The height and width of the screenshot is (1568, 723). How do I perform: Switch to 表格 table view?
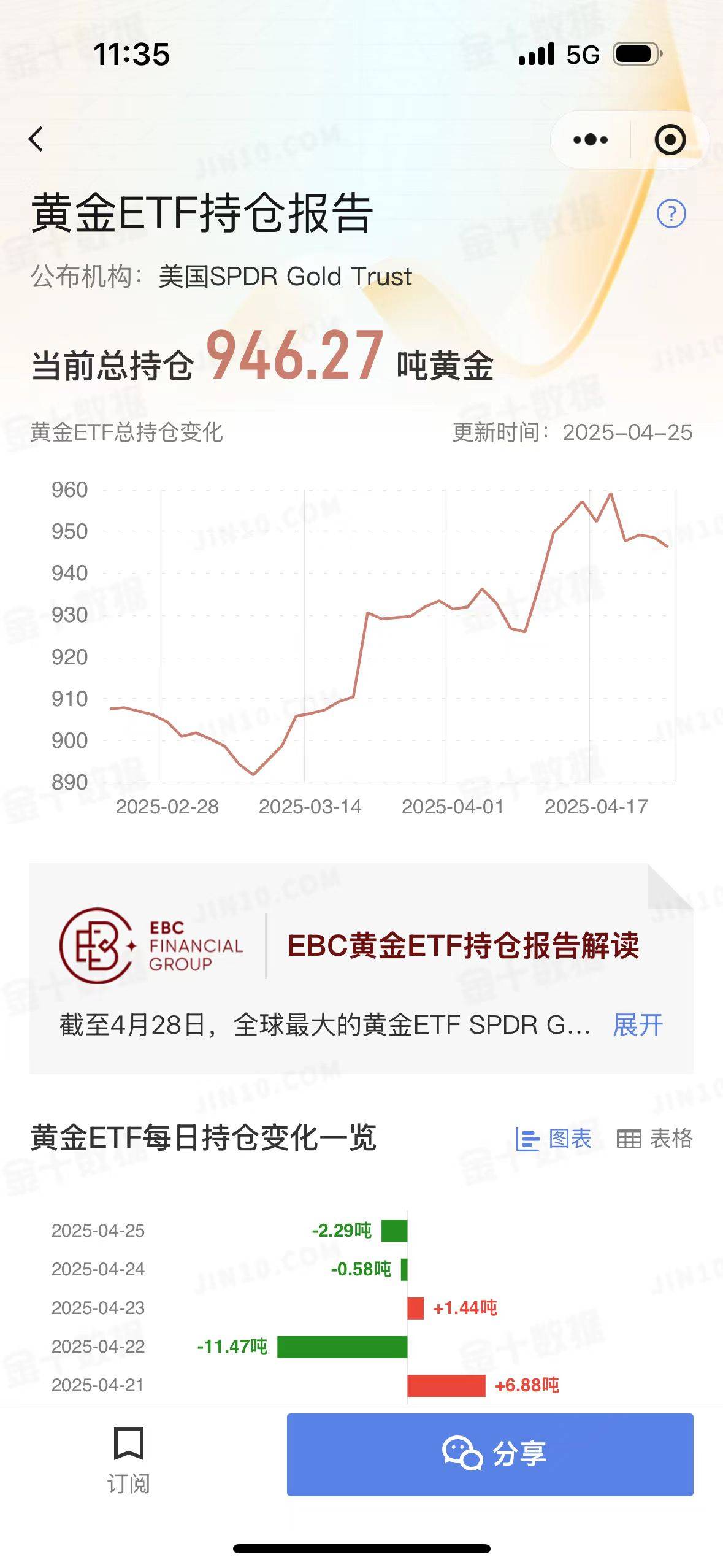click(654, 1139)
